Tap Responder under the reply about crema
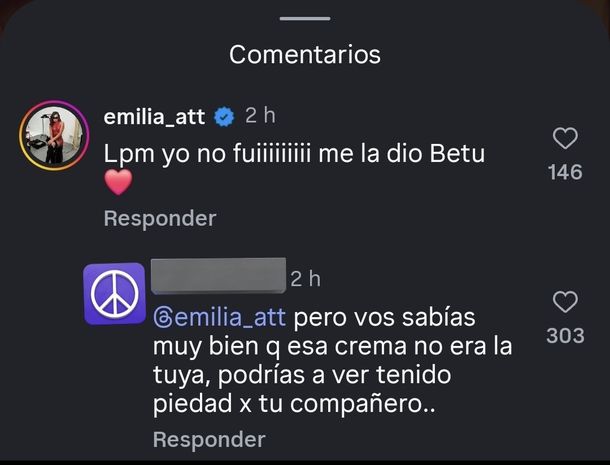The image size is (610, 465). click(209, 439)
